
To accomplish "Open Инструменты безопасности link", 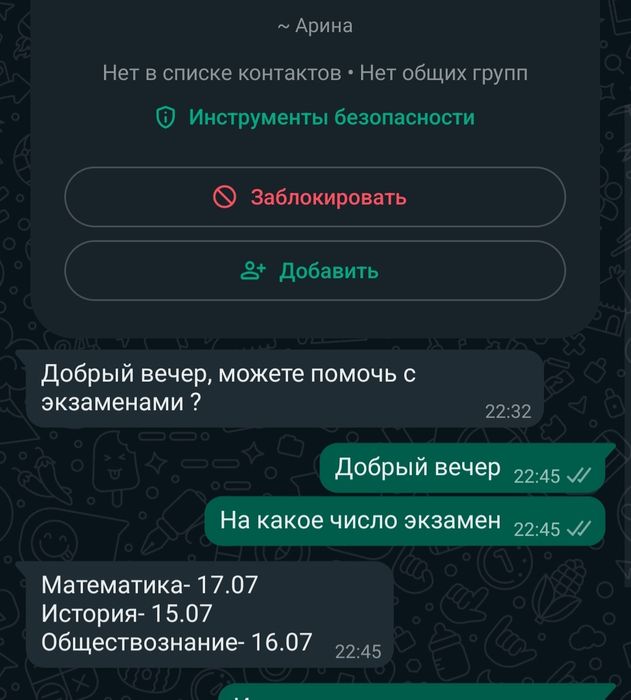I will [x=316, y=118].
